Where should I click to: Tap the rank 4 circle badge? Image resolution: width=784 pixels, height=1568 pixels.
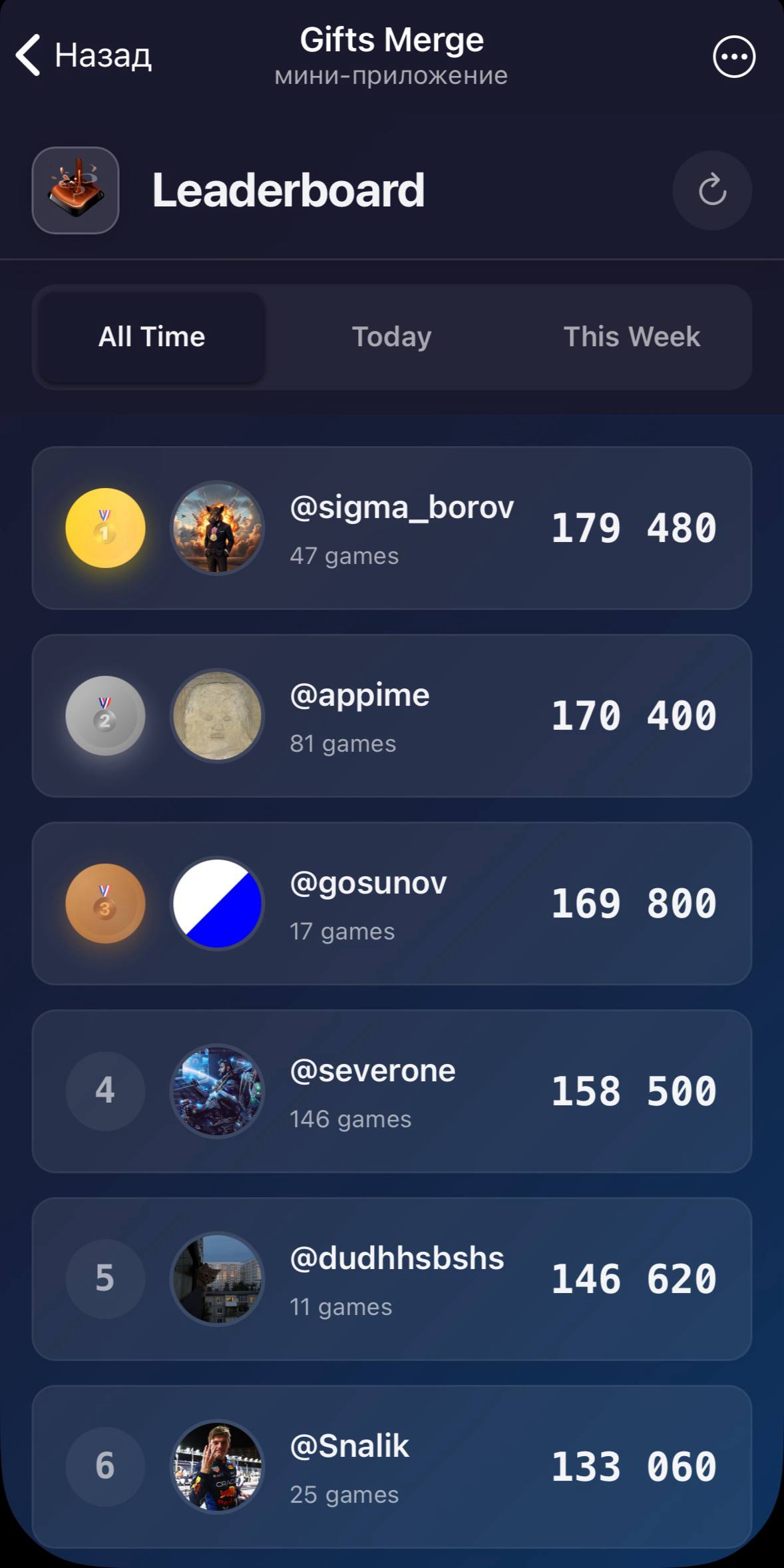104,1091
